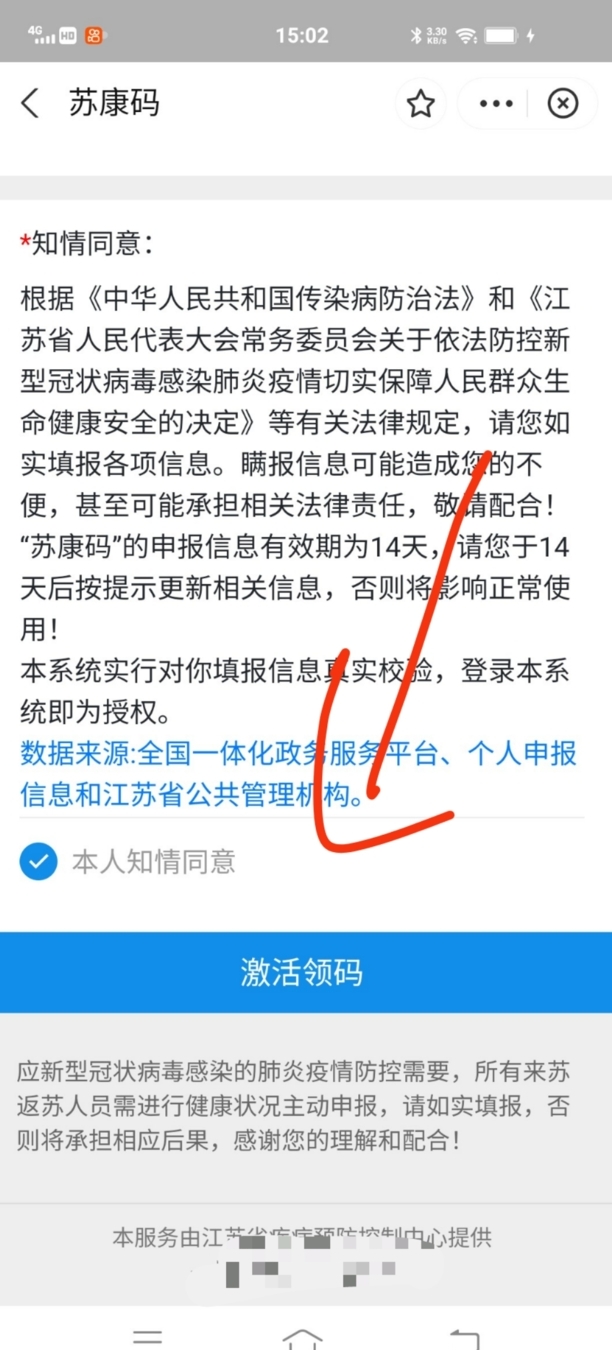The width and height of the screenshot is (612, 1350).
Task: Go to the system home screen
Action: [302, 1338]
